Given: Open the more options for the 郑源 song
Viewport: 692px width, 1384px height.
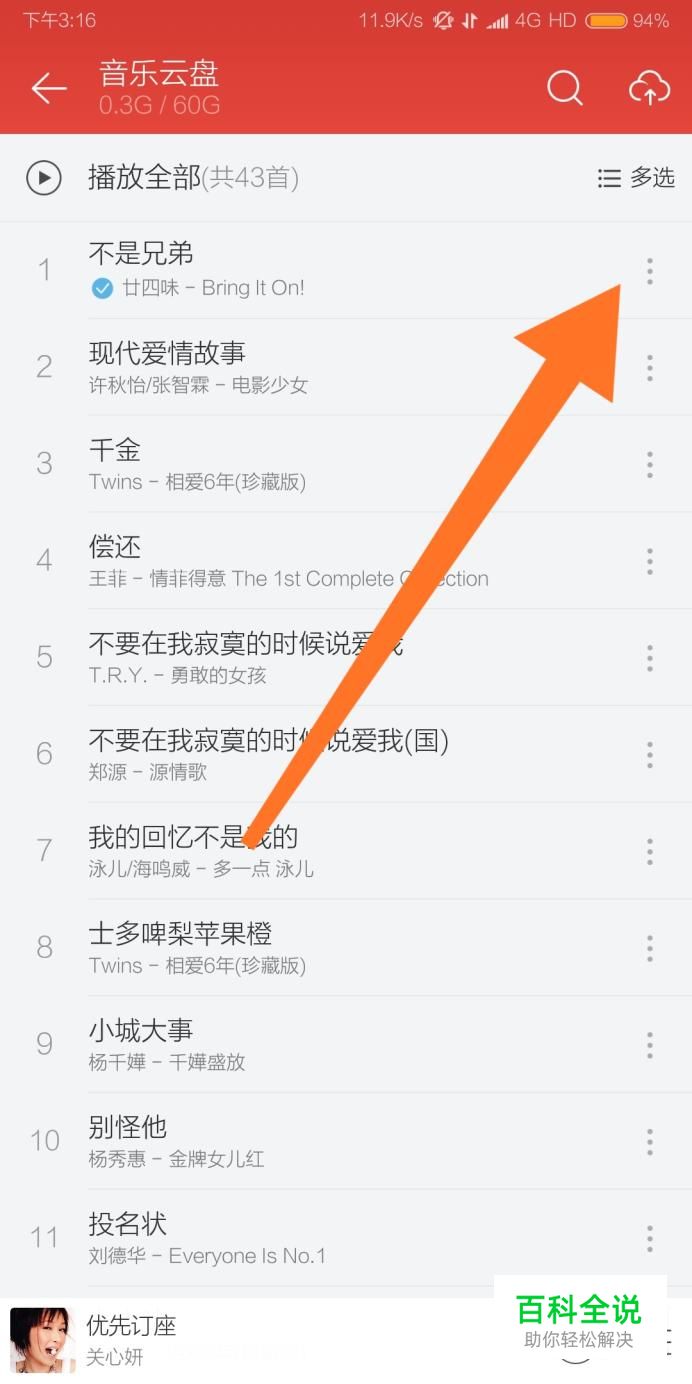Looking at the screenshot, I should coord(650,754).
